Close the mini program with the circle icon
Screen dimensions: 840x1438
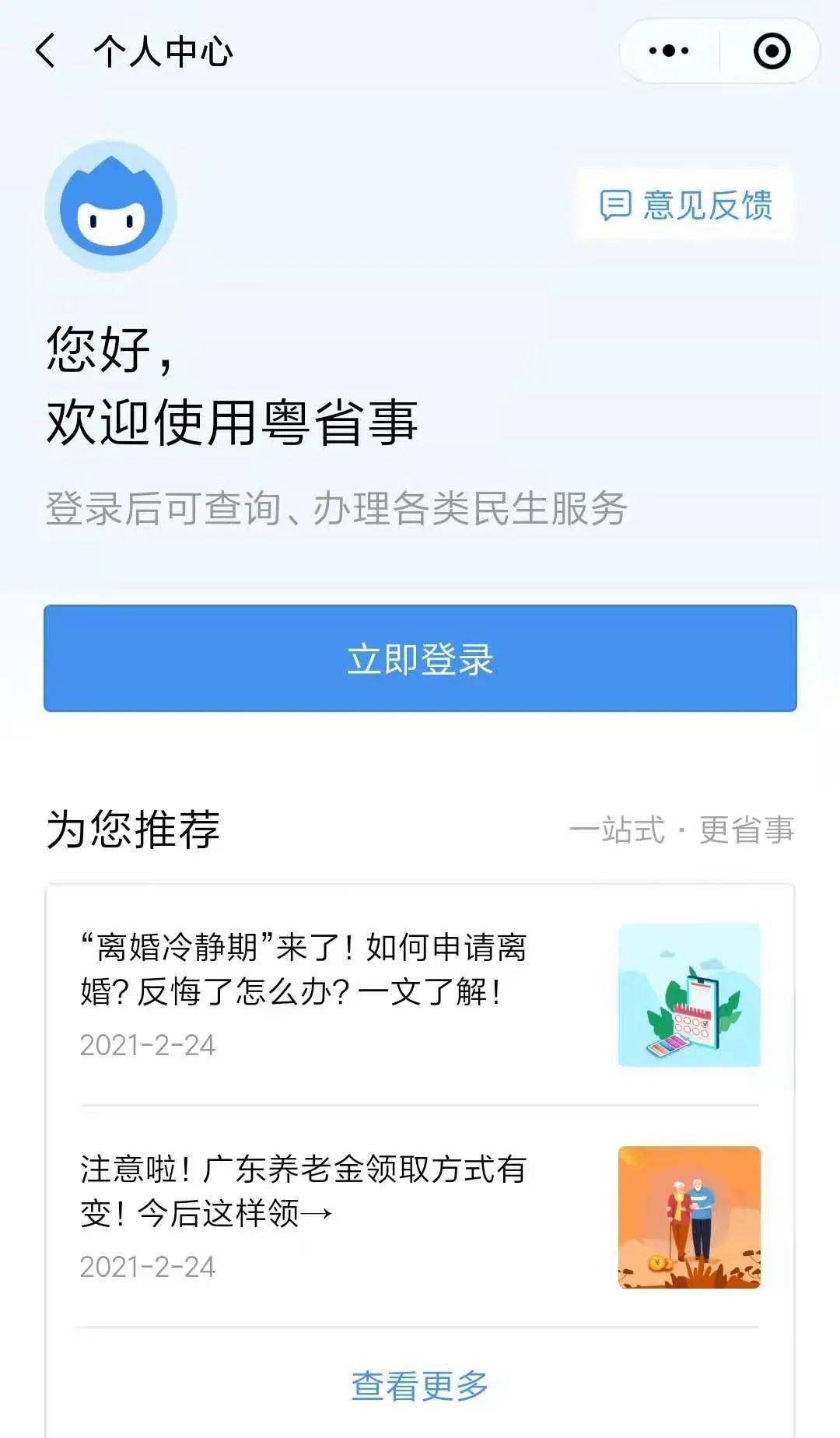[x=772, y=51]
